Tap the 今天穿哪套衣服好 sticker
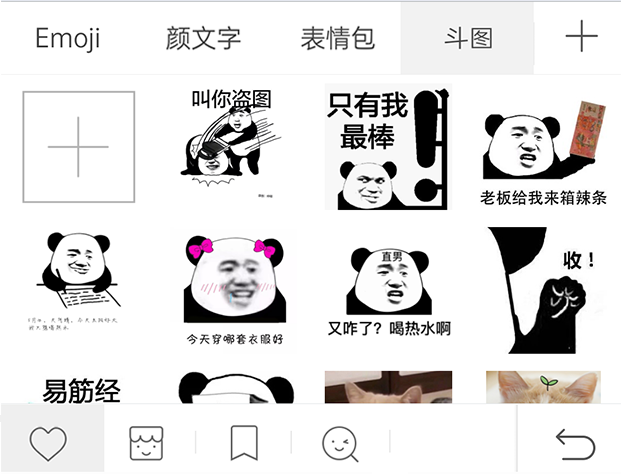Image resolution: width=621 pixels, height=474 pixels. coord(234,288)
